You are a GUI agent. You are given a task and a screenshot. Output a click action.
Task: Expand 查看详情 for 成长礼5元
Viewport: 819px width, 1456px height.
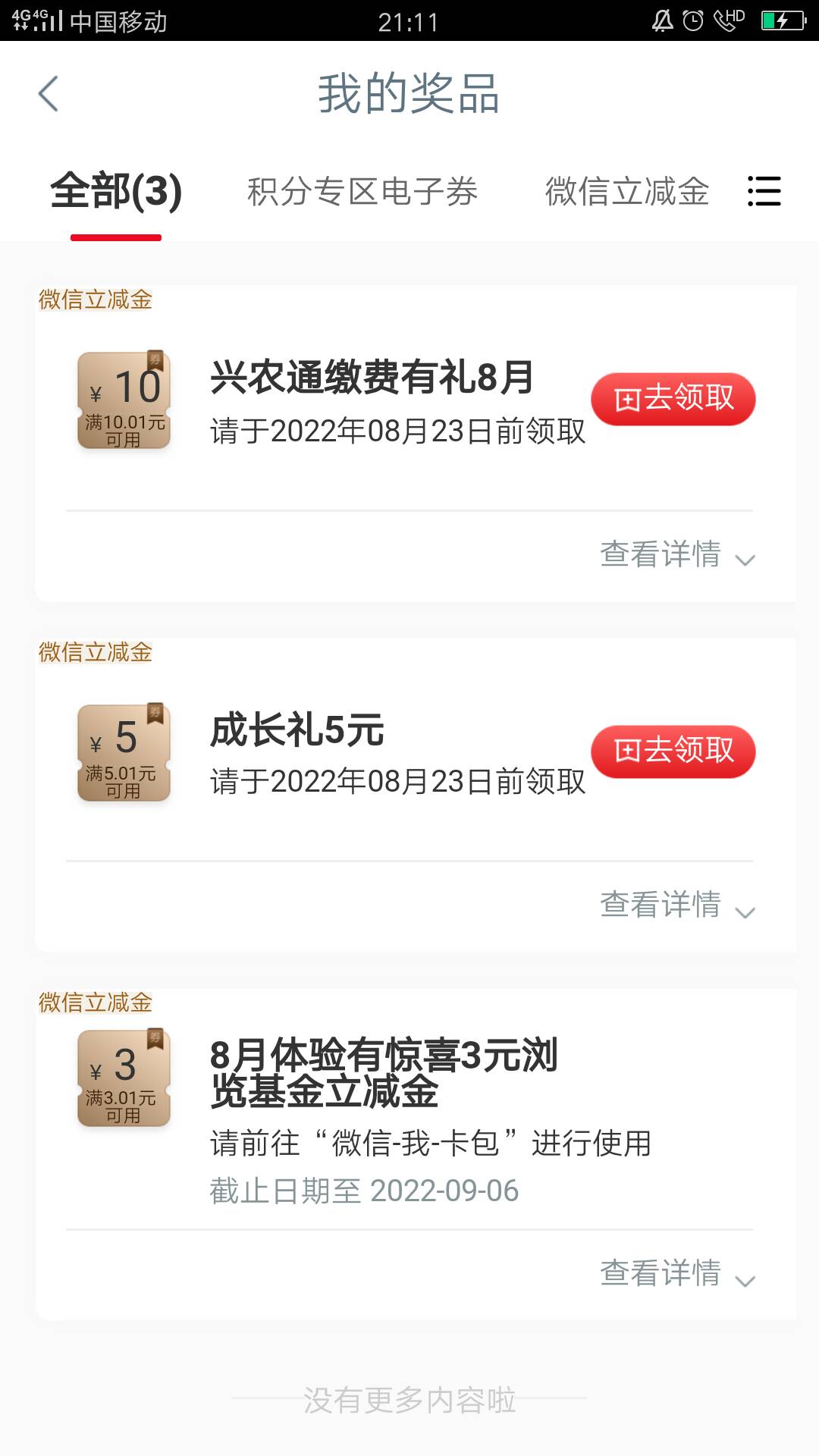point(676,905)
